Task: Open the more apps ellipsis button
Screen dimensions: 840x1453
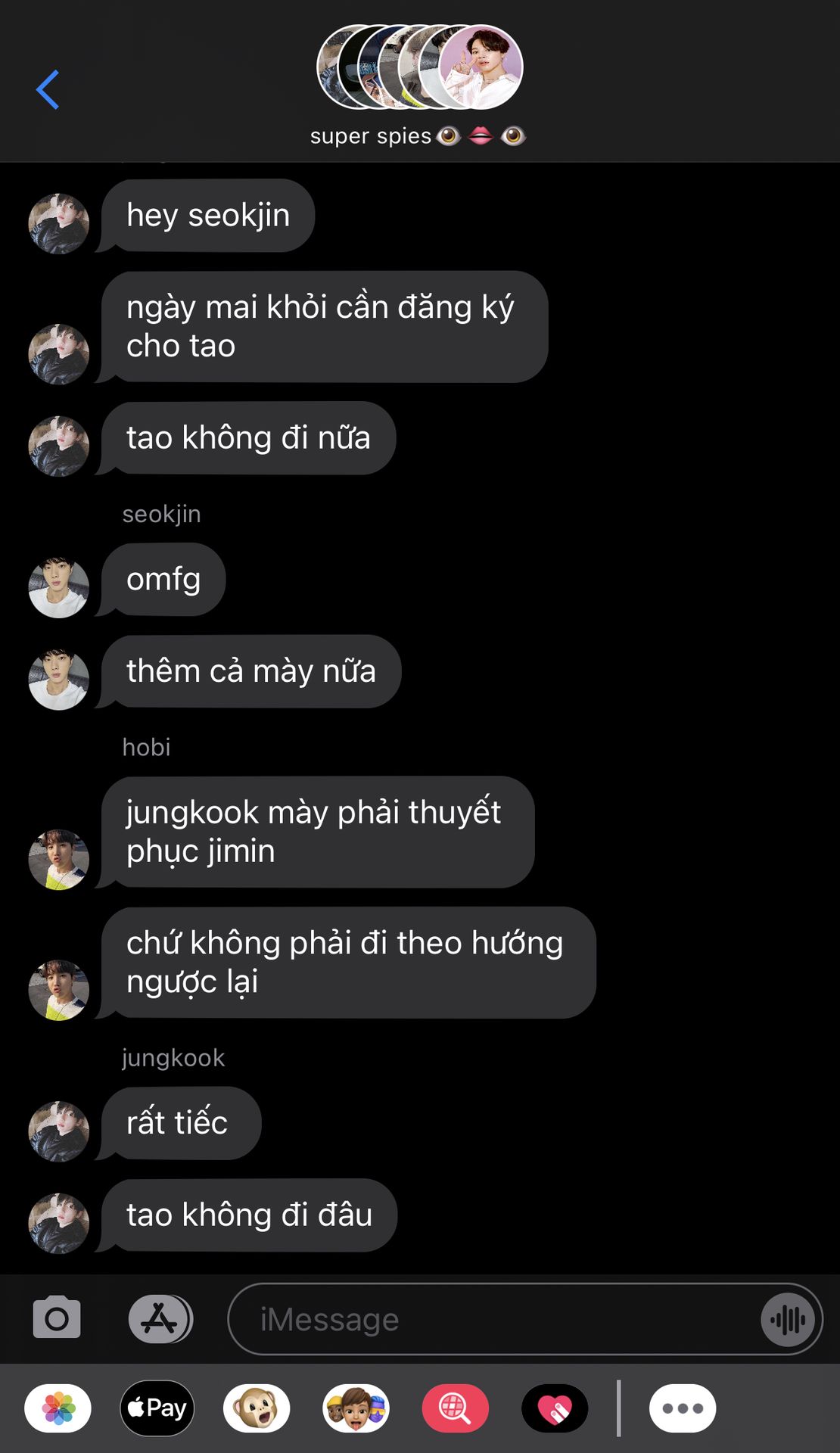Action: tap(683, 1408)
